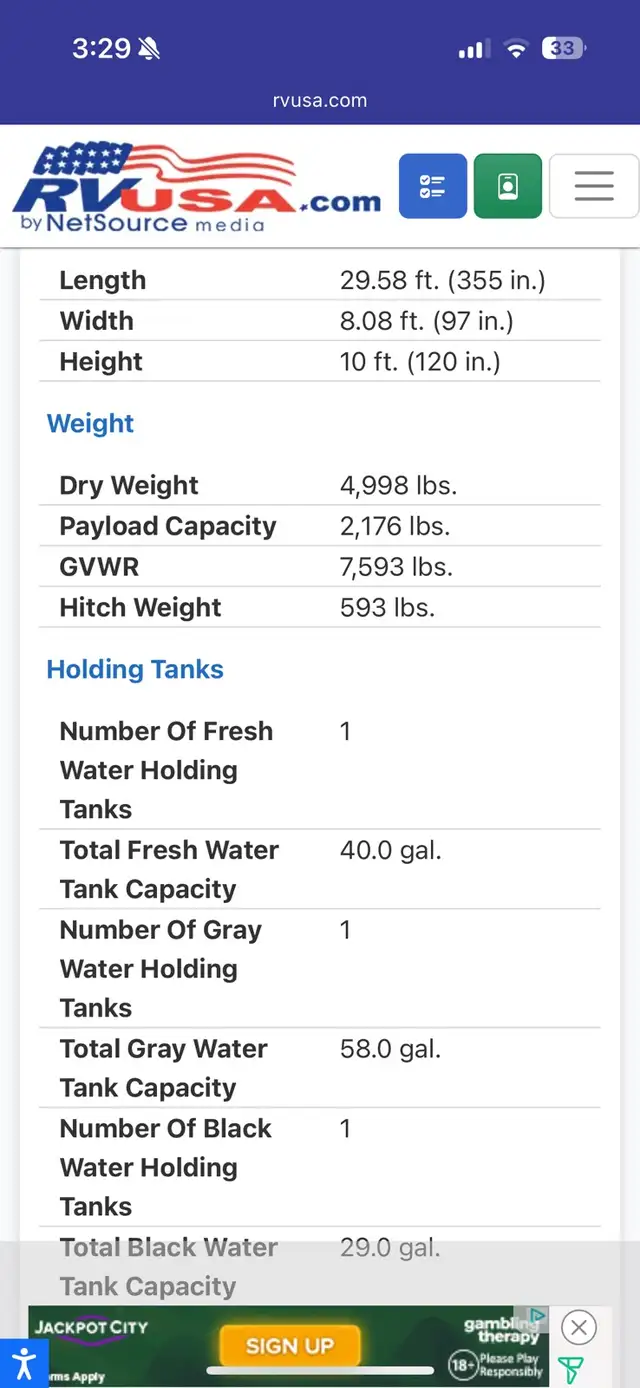Open the accessibility options button
Viewport: 640px width, 1388px height.
23,1363
